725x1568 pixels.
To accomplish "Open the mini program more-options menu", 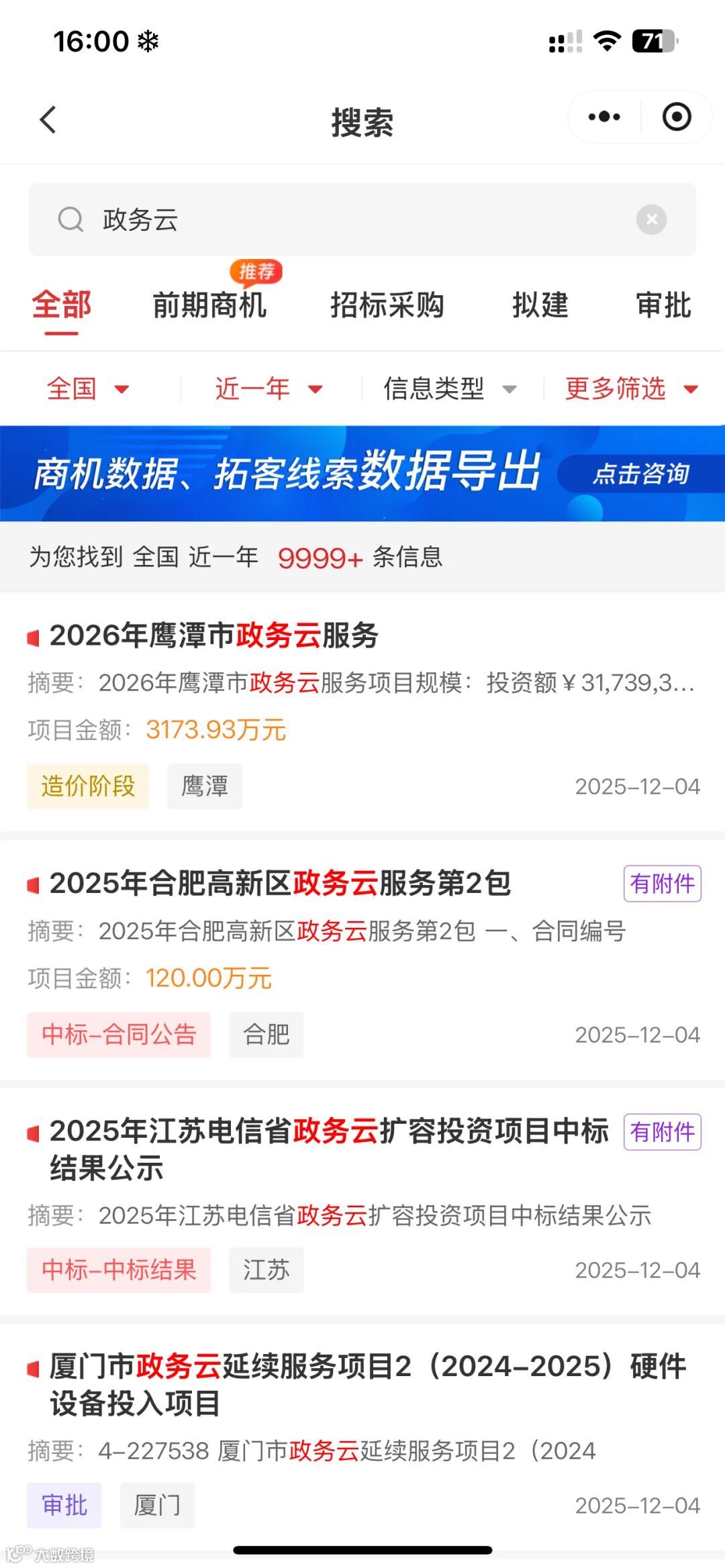I will pyautogui.click(x=603, y=117).
